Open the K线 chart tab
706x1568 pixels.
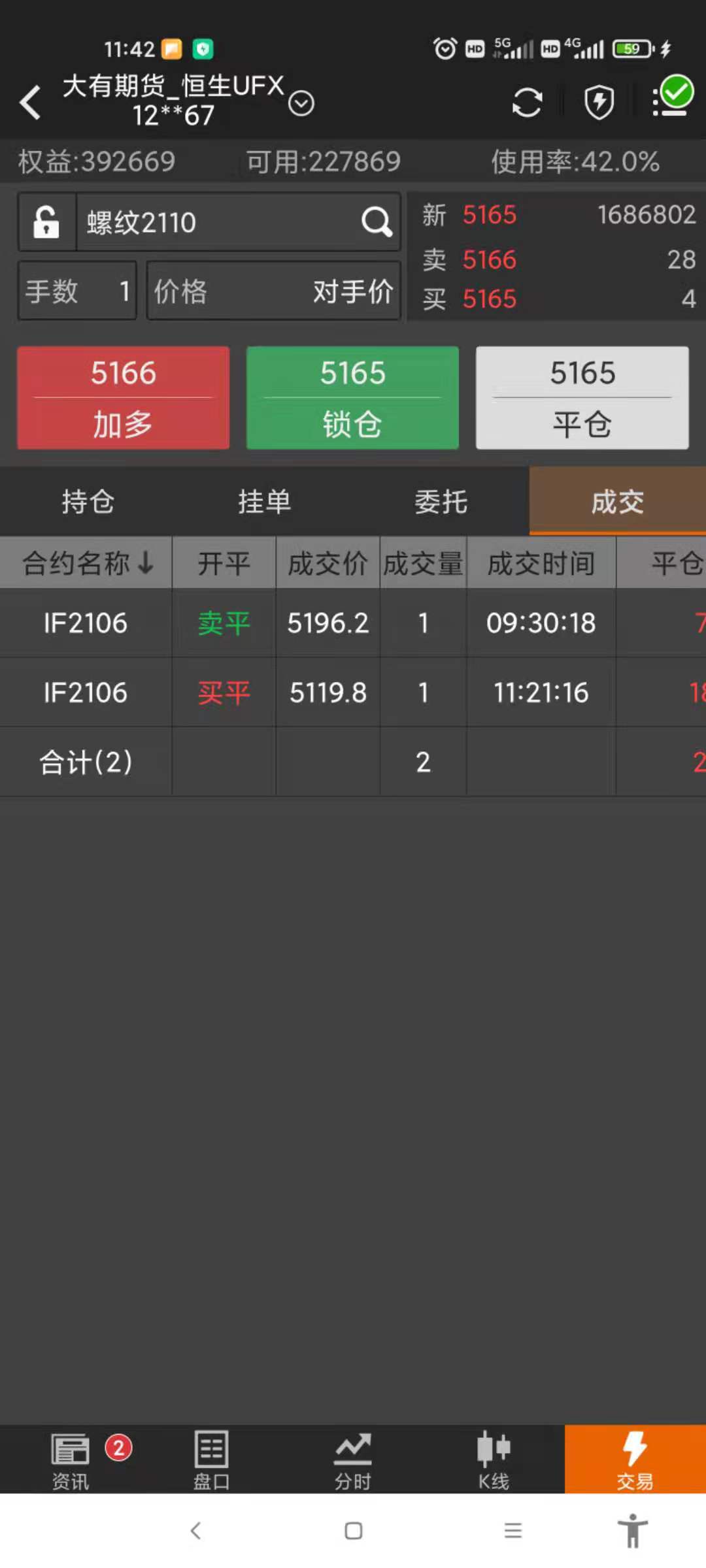pos(494,1458)
